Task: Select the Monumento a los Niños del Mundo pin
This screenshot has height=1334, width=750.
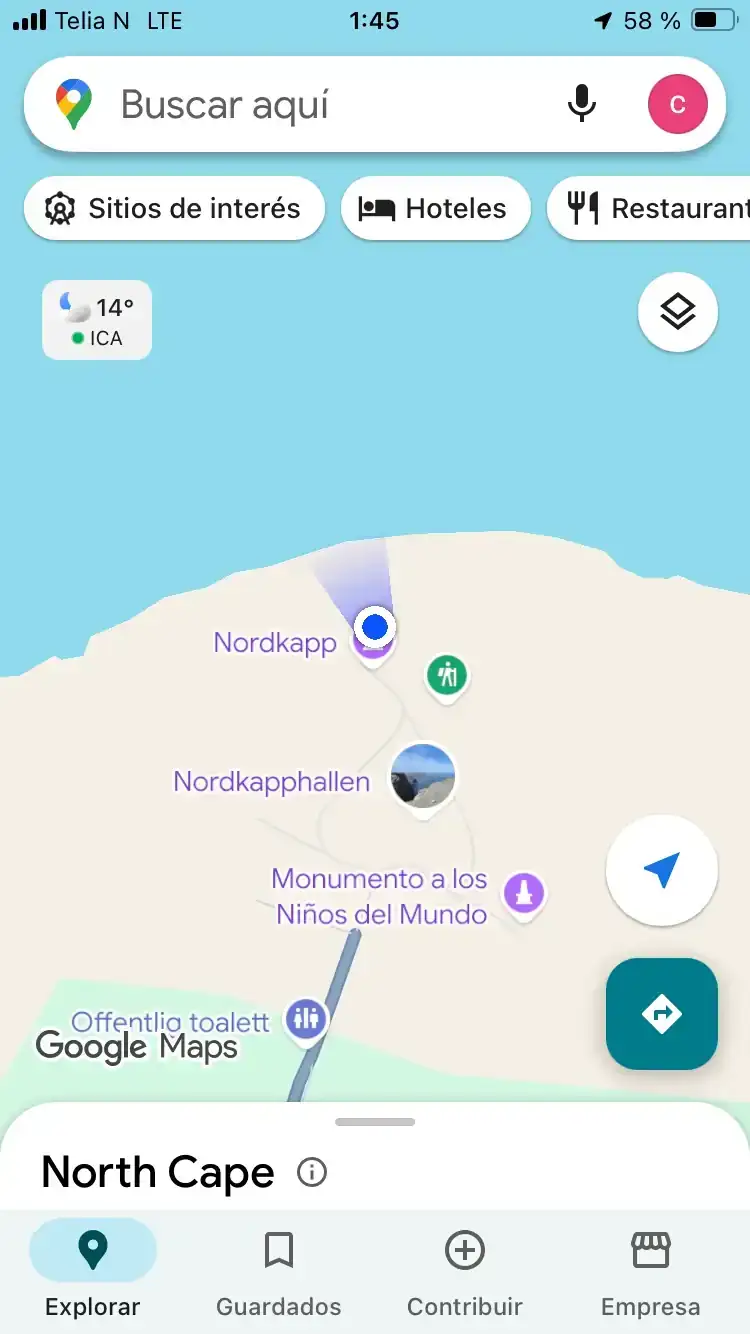Action: click(524, 891)
